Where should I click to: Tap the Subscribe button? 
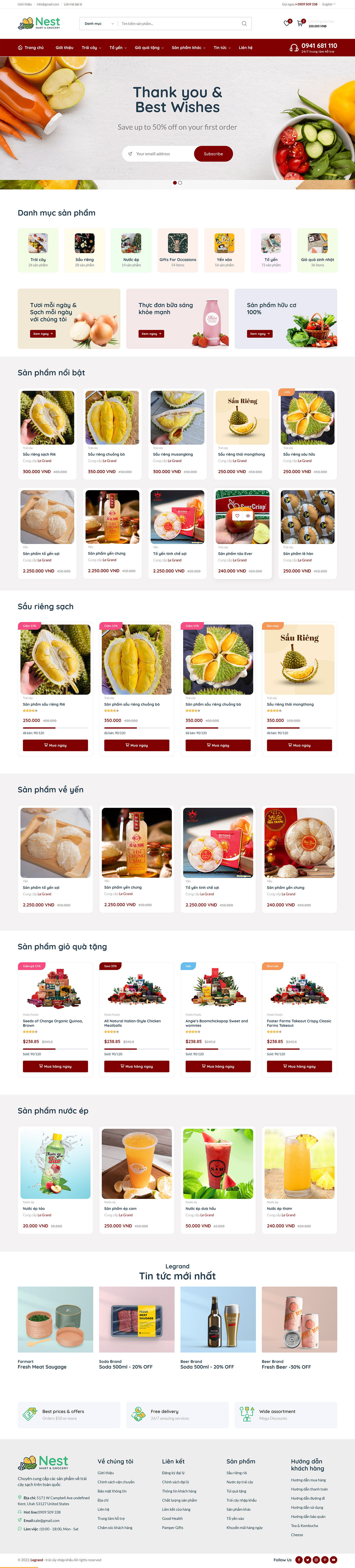pos(213,154)
